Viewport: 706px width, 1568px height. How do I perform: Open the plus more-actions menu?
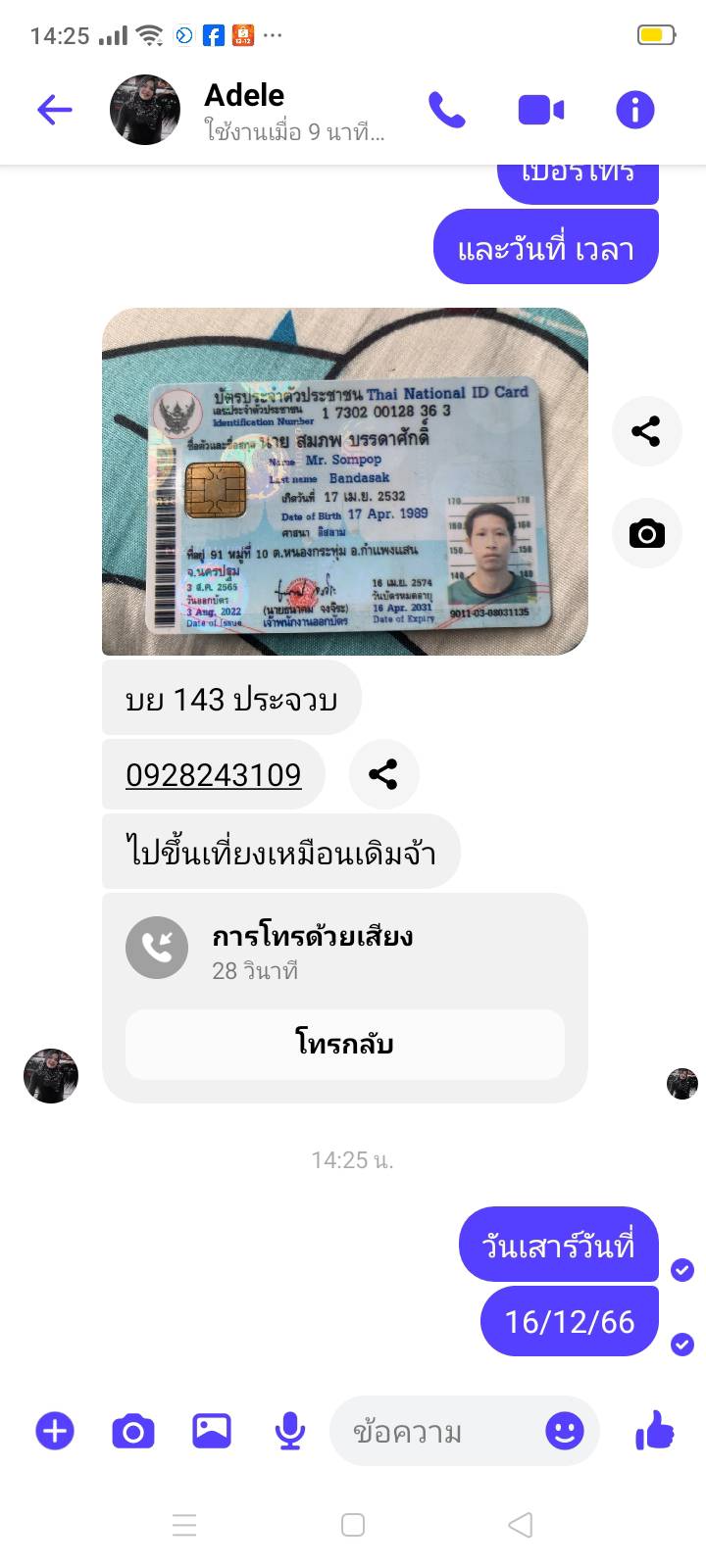pyautogui.click(x=55, y=1432)
